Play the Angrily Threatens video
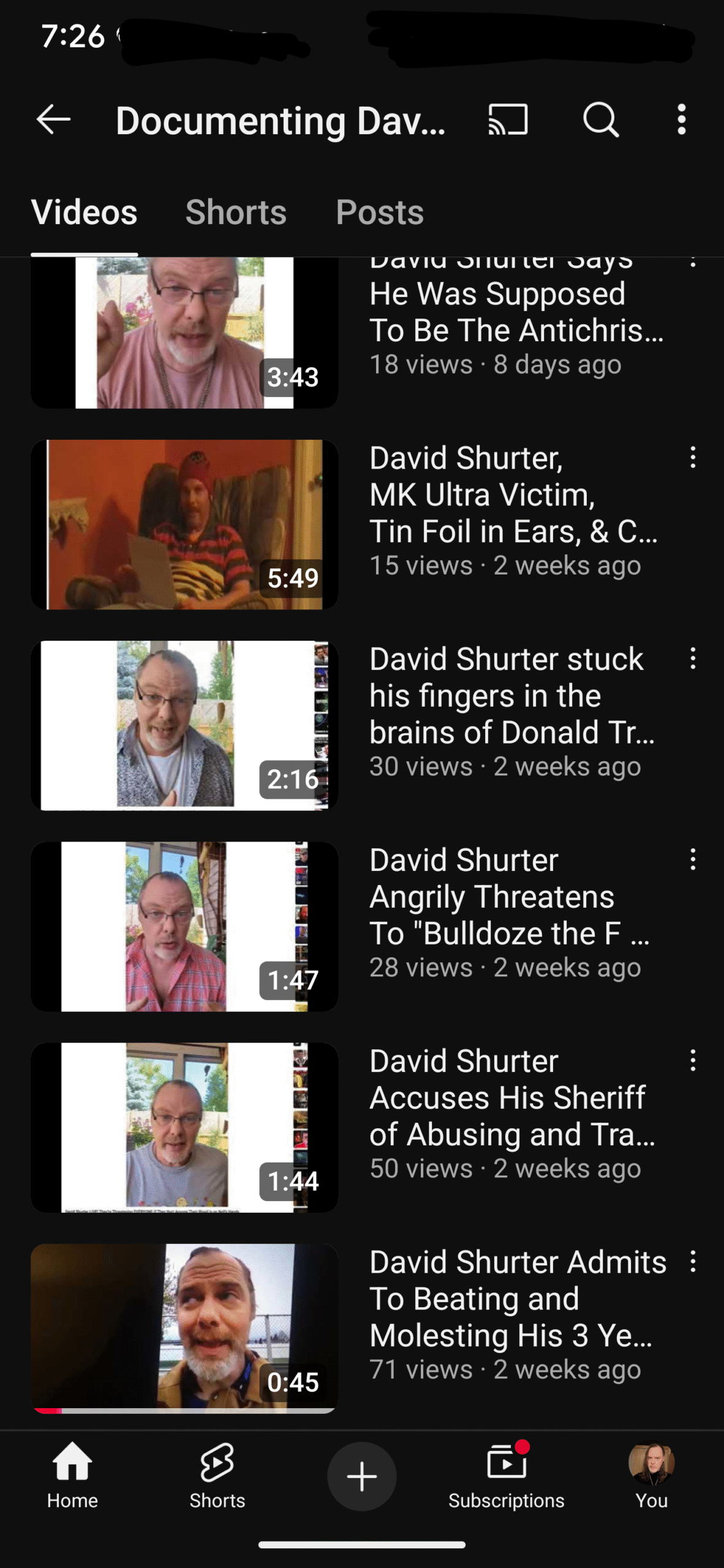Viewport: 724px width, 1568px height. coord(184,926)
